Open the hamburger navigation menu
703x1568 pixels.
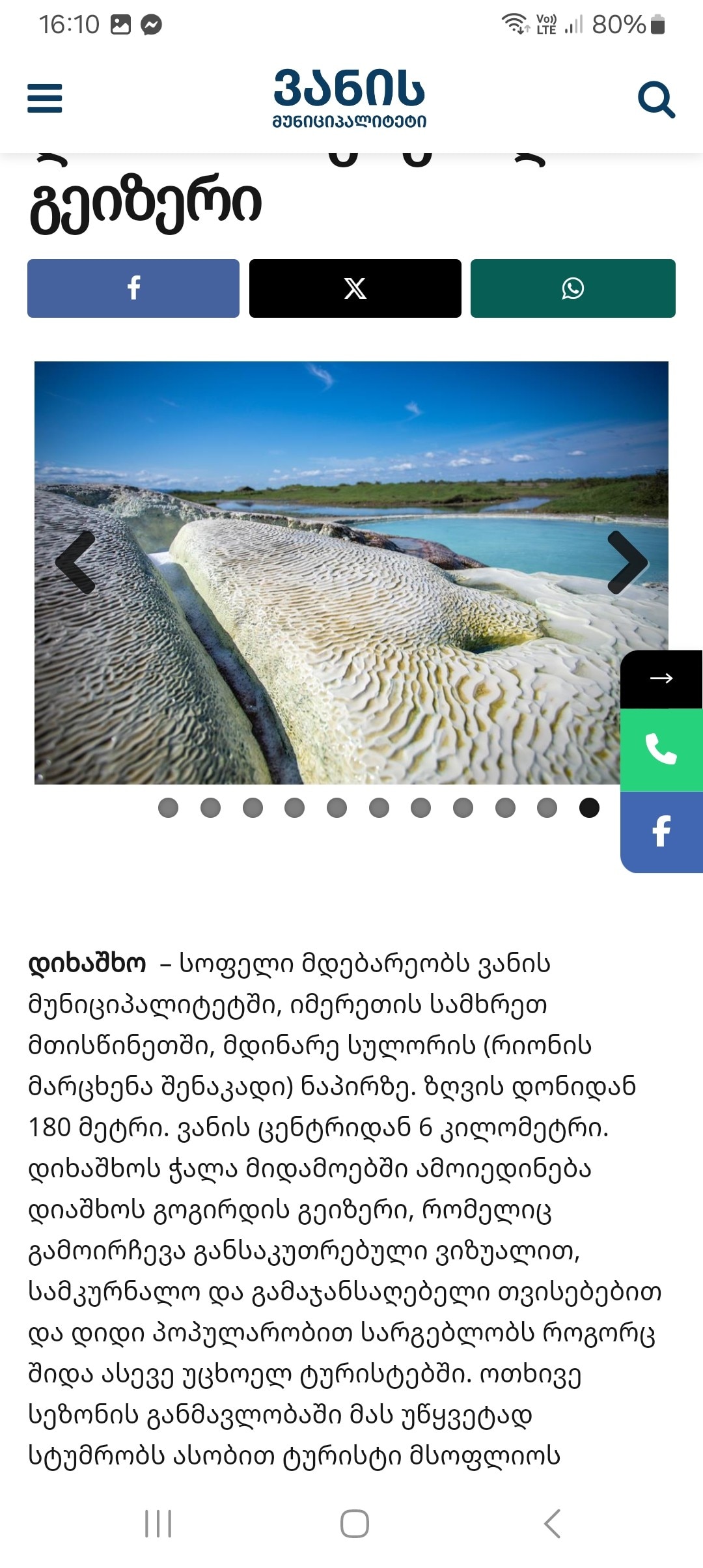pyautogui.click(x=44, y=98)
